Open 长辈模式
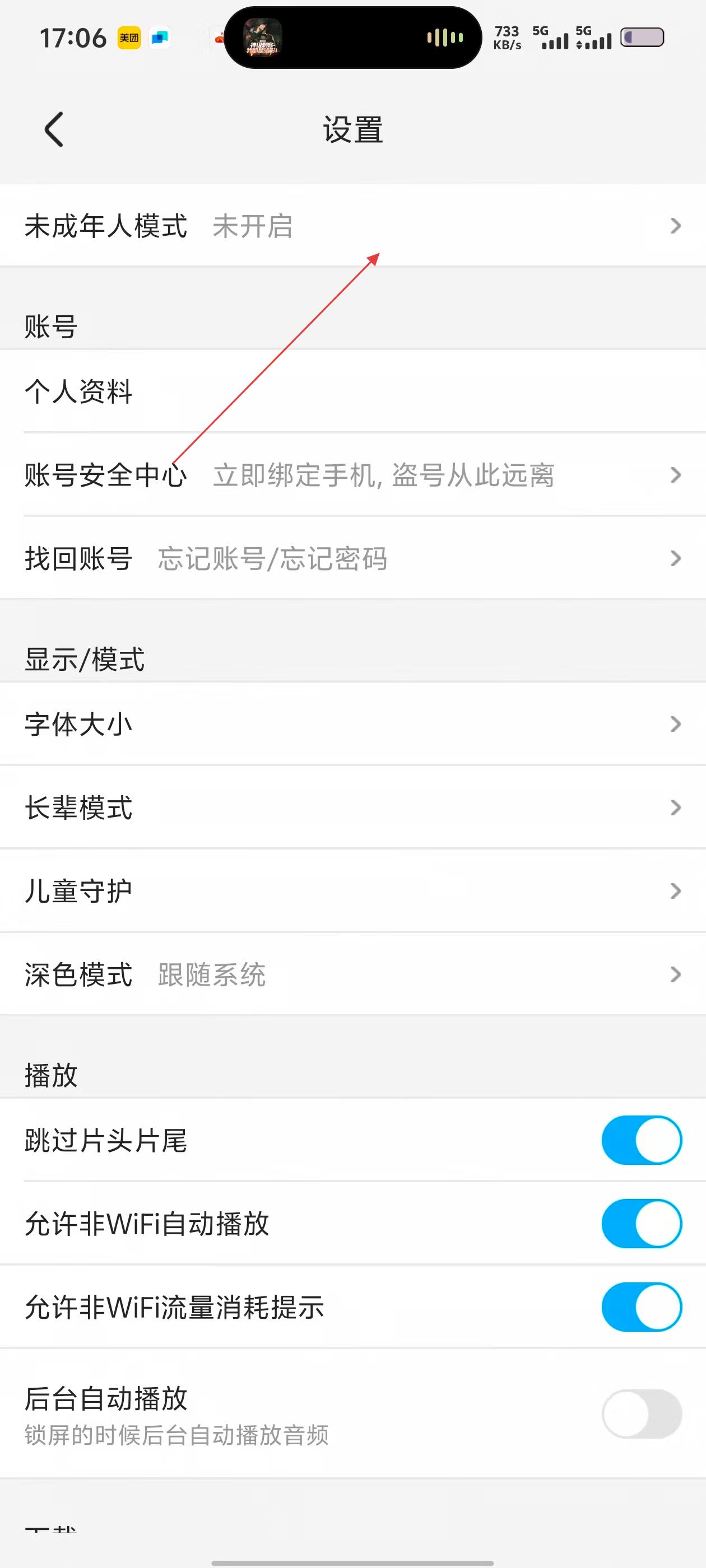The height and width of the screenshot is (1568, 706). pos(352,808)
